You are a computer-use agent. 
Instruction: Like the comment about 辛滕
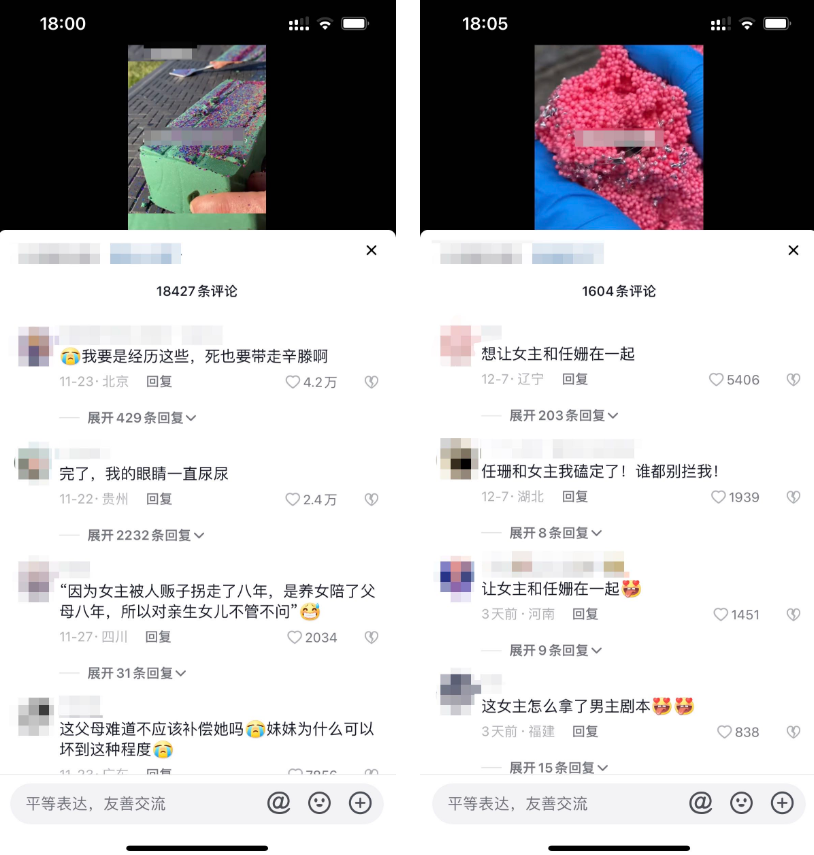293,382
